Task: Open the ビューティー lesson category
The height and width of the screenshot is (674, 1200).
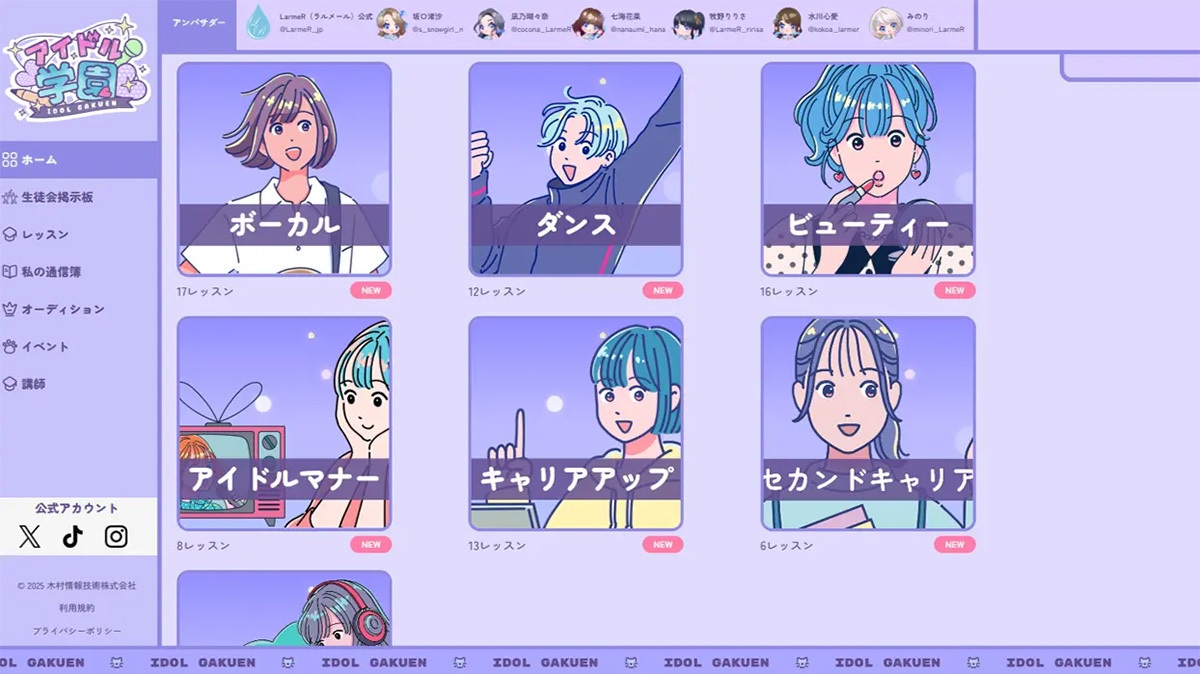Action: (868, 170)
